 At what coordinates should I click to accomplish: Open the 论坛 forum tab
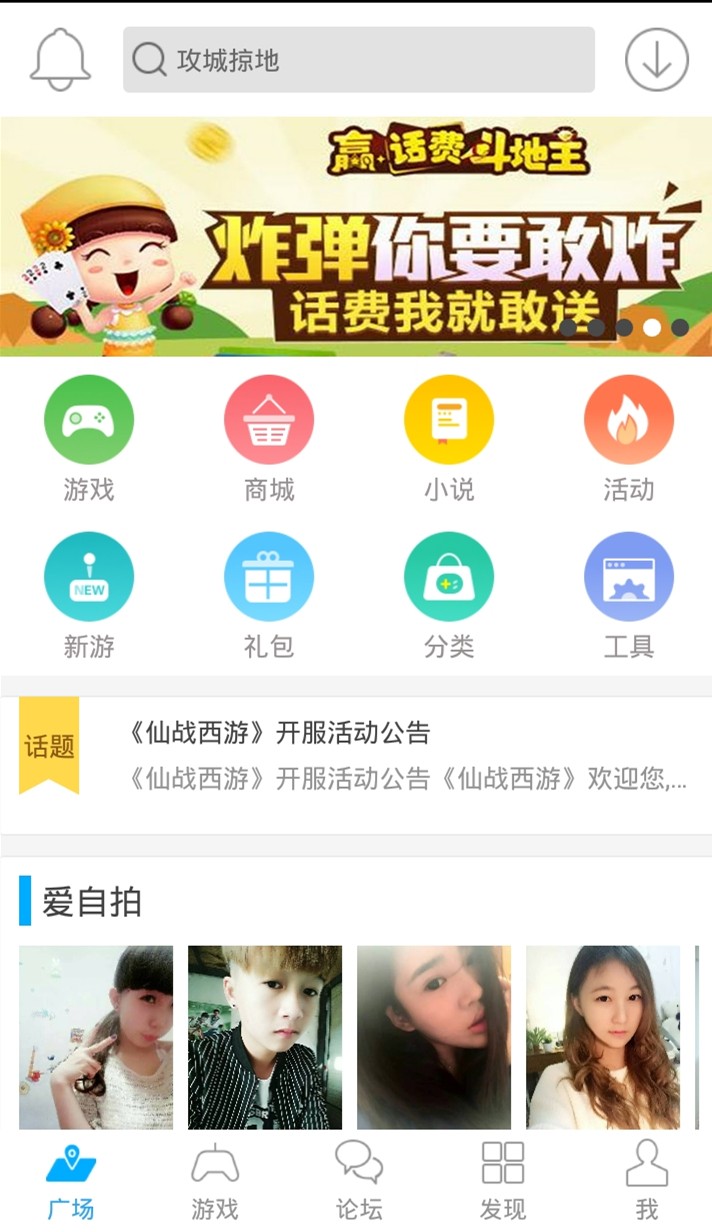tap(359, 1183)
